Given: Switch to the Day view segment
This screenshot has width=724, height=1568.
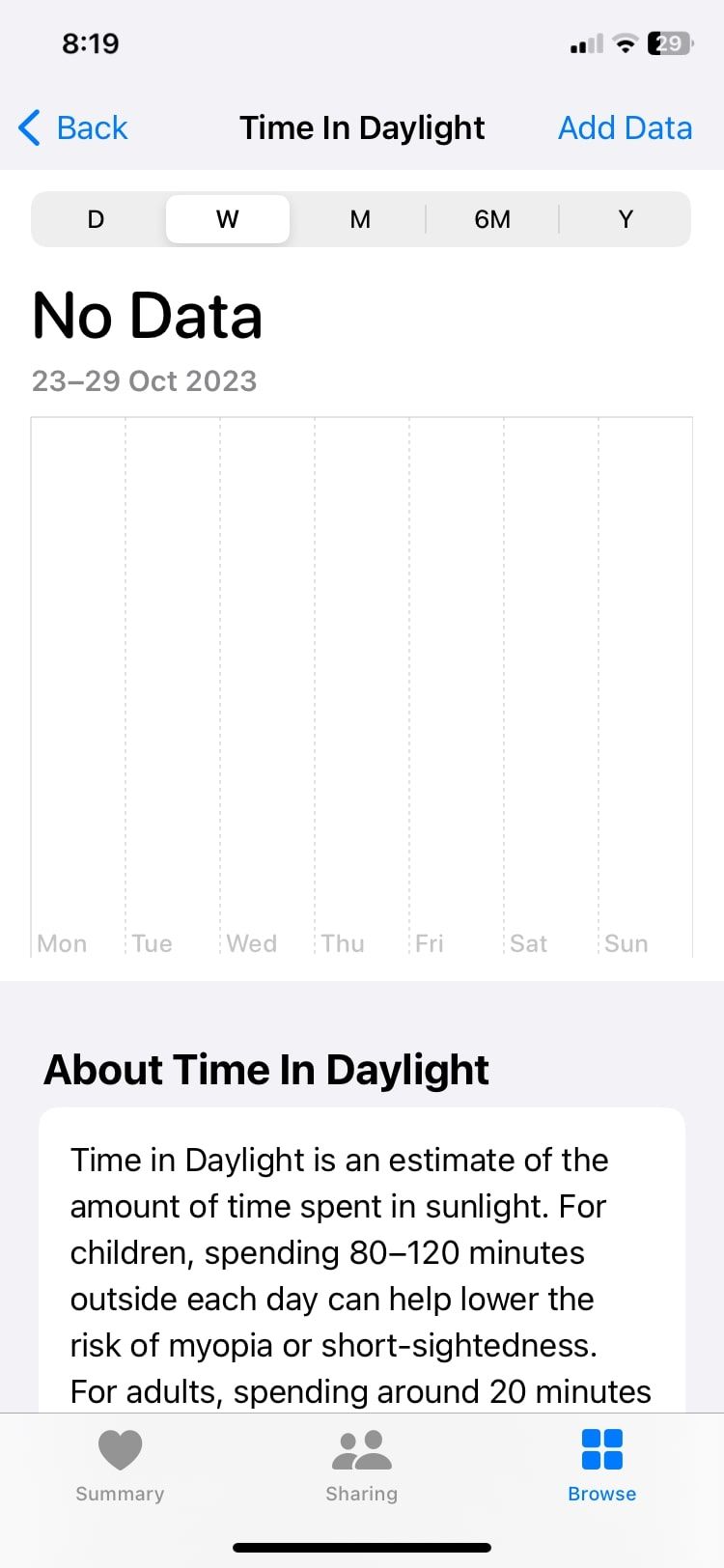Looking at the screenshot, I should coord(95,219).
